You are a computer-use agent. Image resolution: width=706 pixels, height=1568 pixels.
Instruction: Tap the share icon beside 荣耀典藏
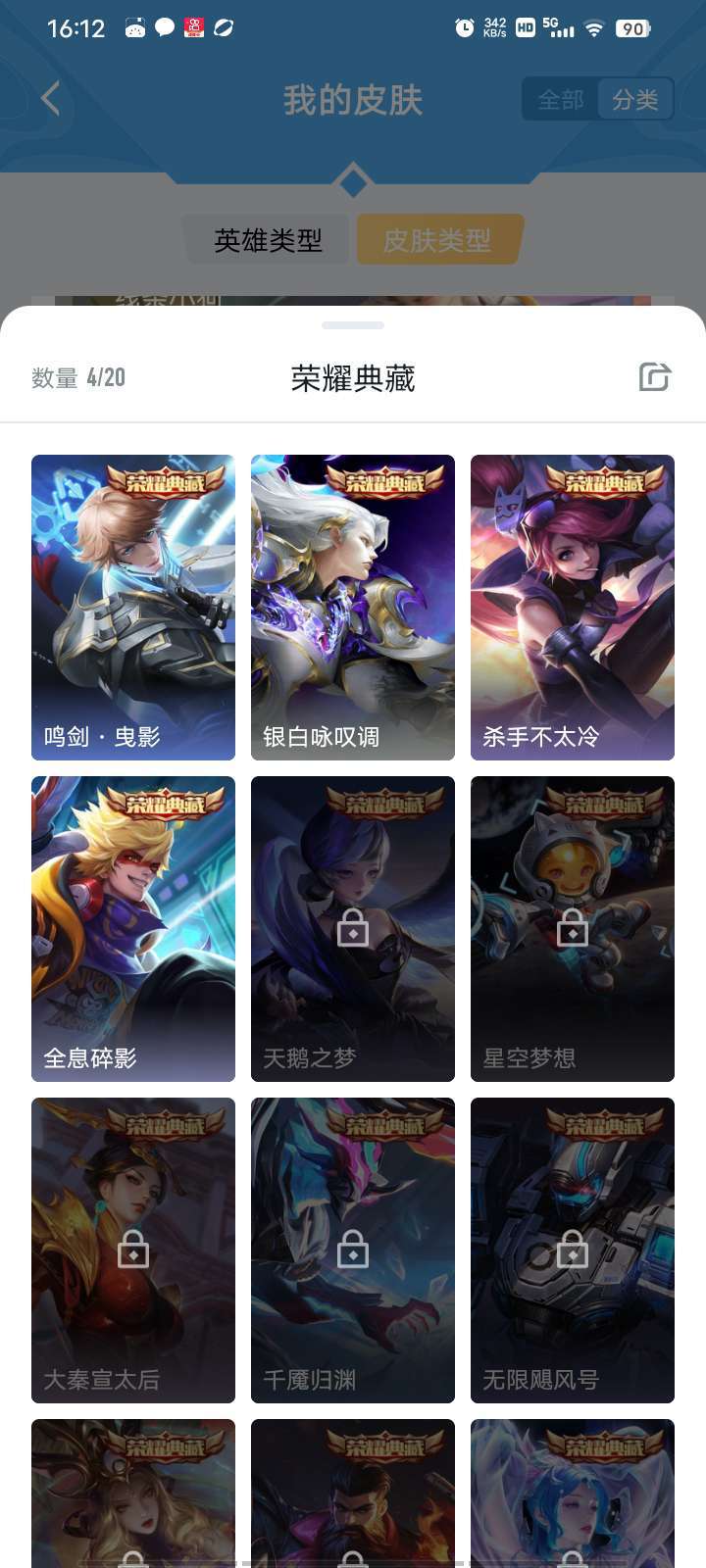click(654, 377)
